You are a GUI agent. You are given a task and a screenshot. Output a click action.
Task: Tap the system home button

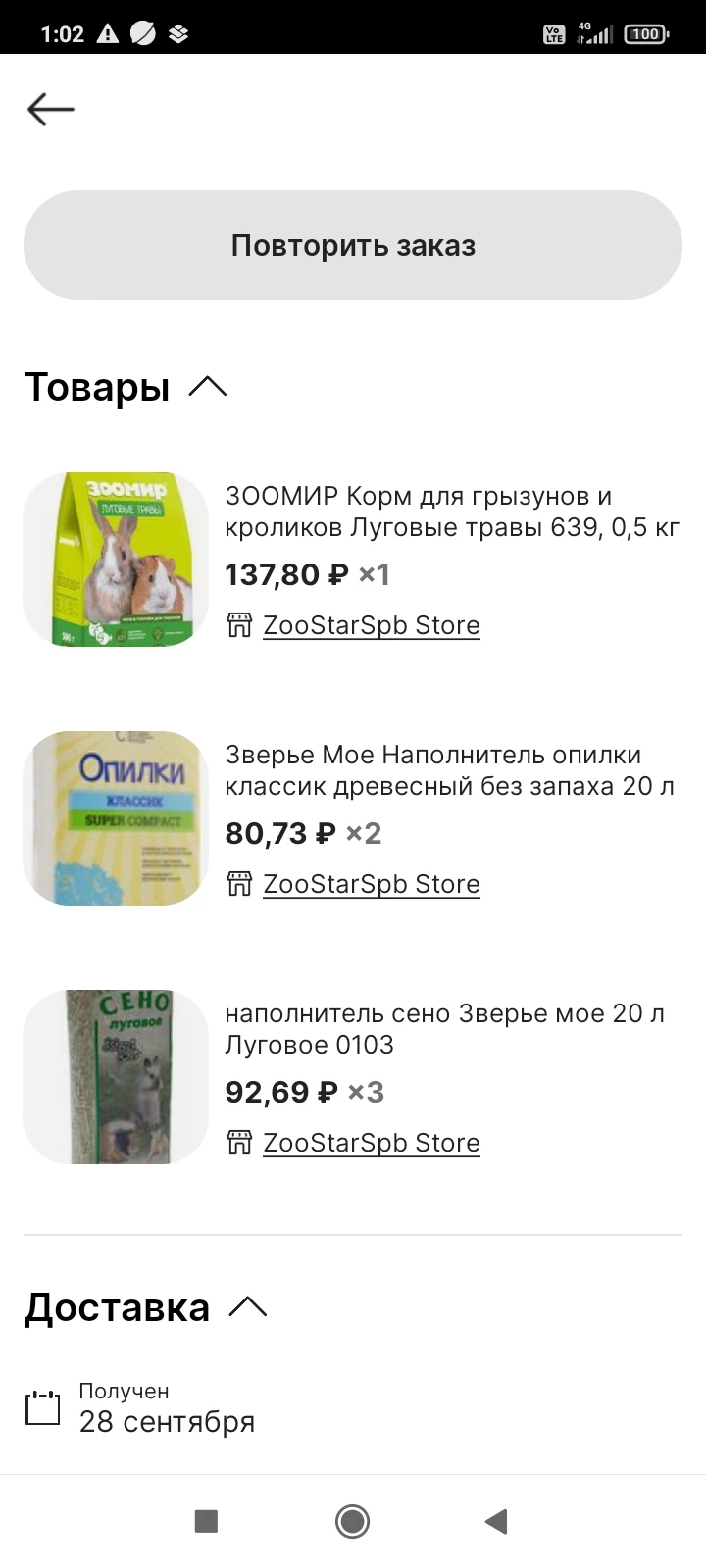coord(353,1521)
